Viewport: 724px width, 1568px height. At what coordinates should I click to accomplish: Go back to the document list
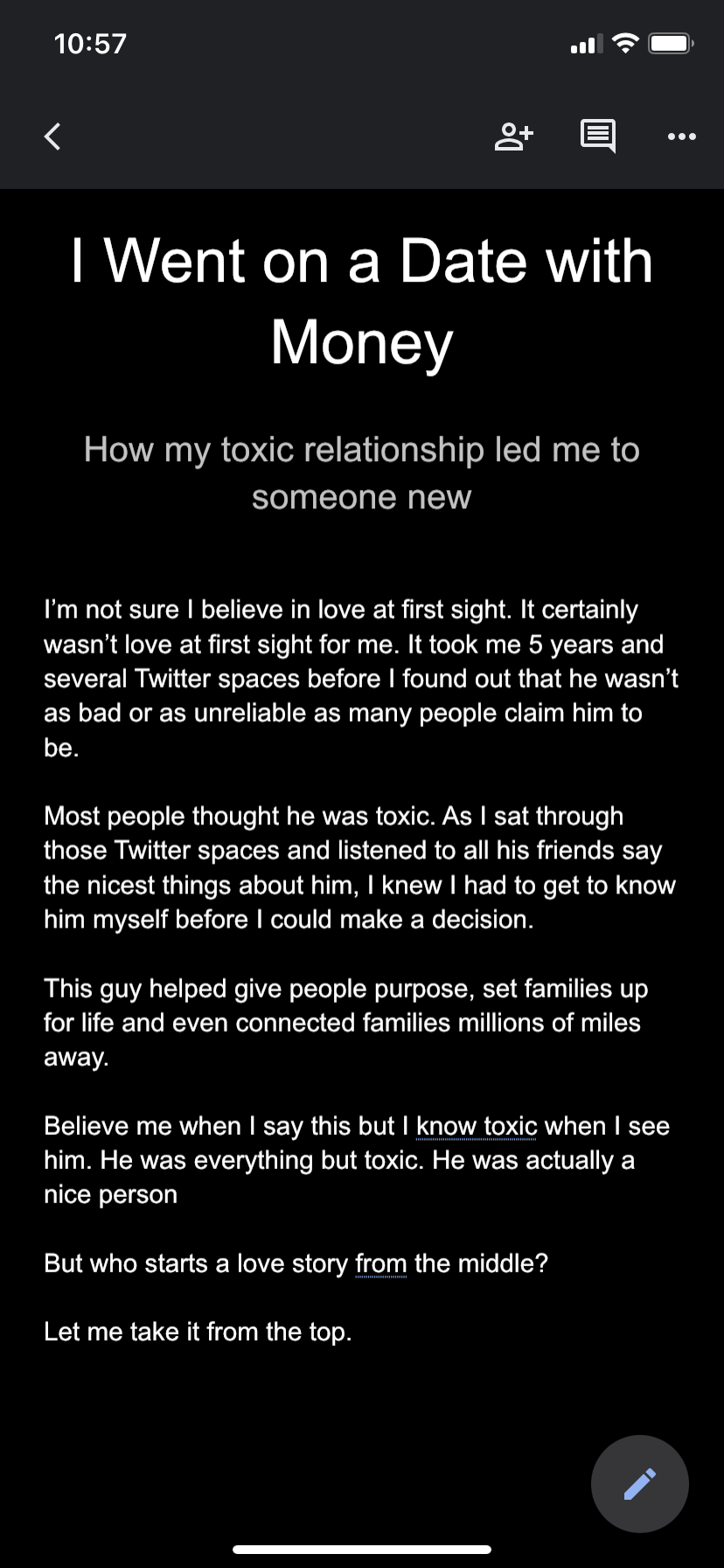point(53,136)
